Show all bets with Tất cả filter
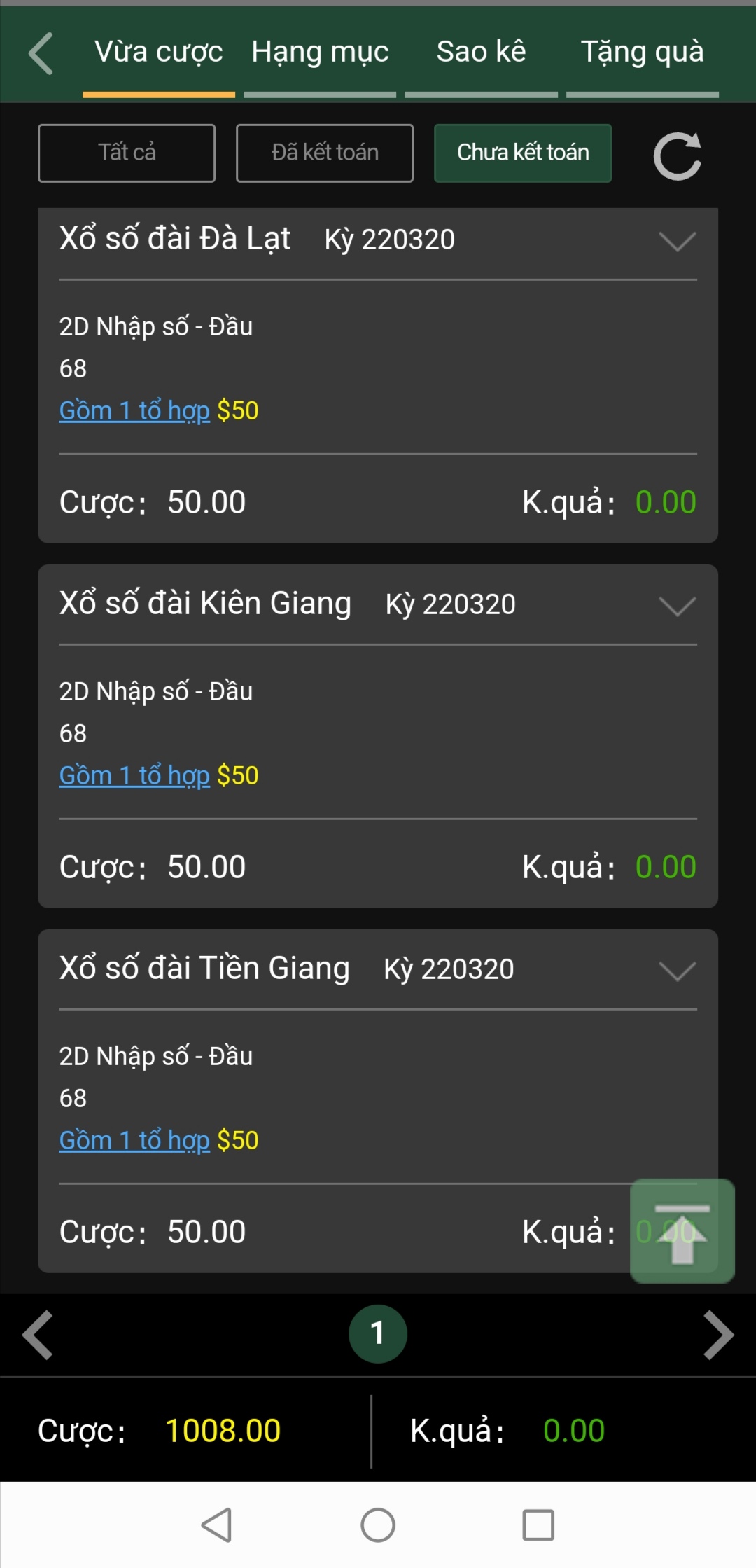 (x=127, y=153)
